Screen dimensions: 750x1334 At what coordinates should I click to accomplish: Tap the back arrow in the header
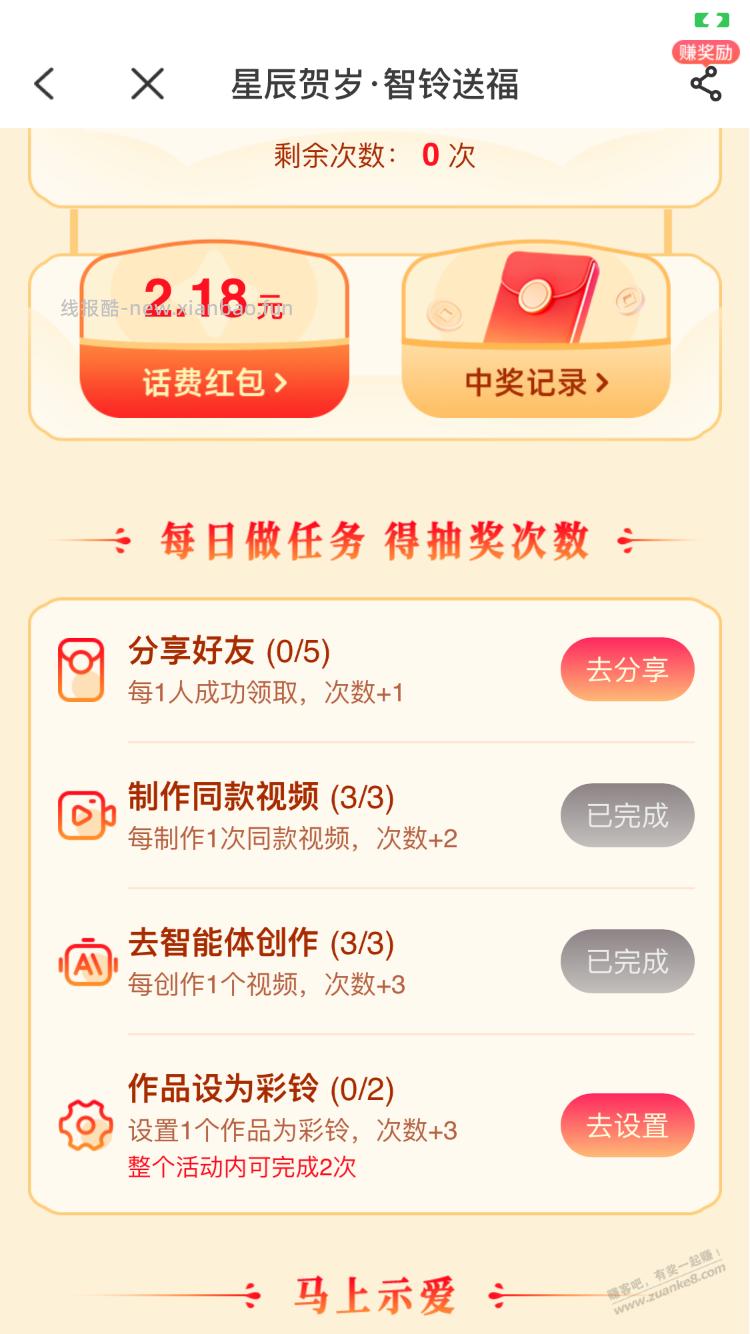[42, 85]
